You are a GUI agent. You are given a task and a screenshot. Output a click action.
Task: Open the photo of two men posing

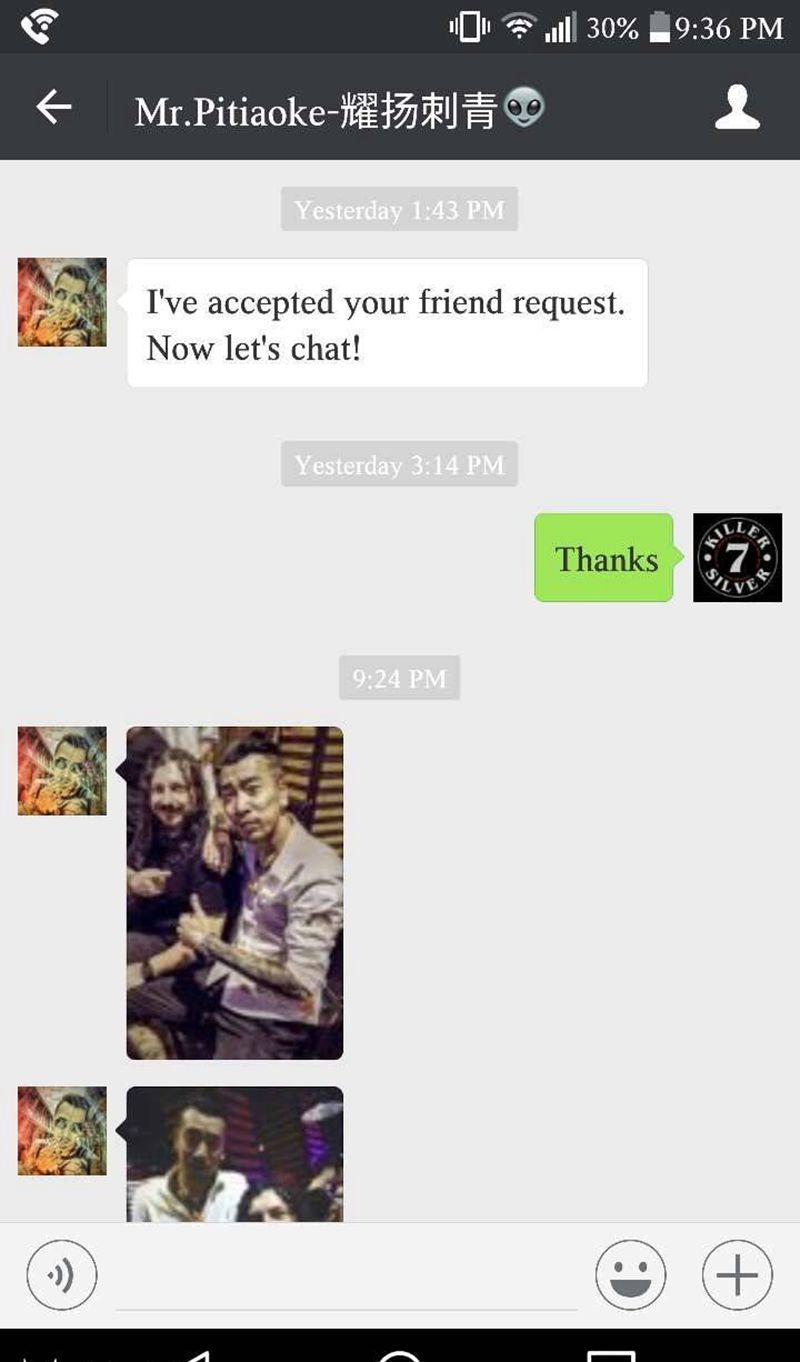235,892
